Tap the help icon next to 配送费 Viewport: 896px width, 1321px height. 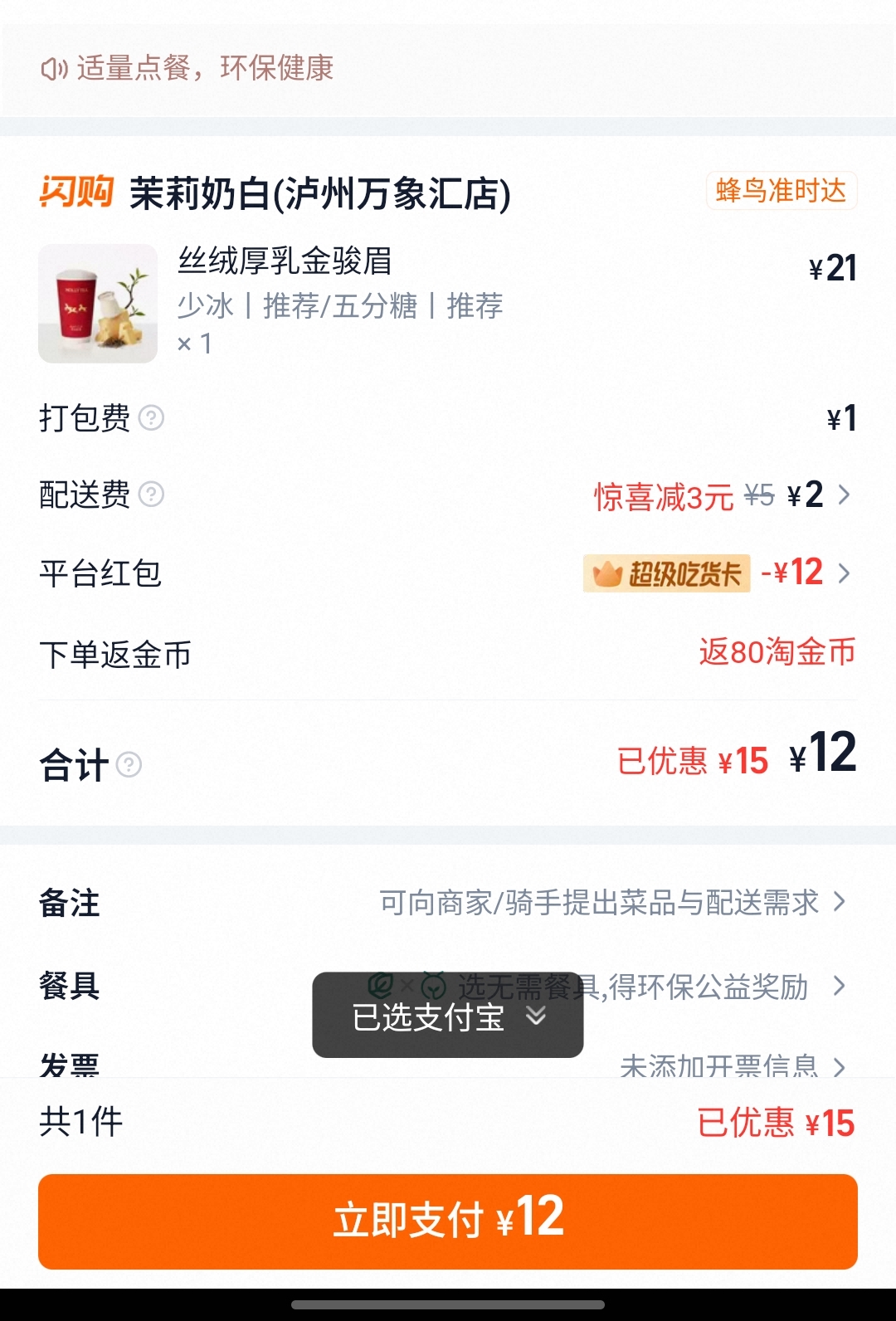151,495
